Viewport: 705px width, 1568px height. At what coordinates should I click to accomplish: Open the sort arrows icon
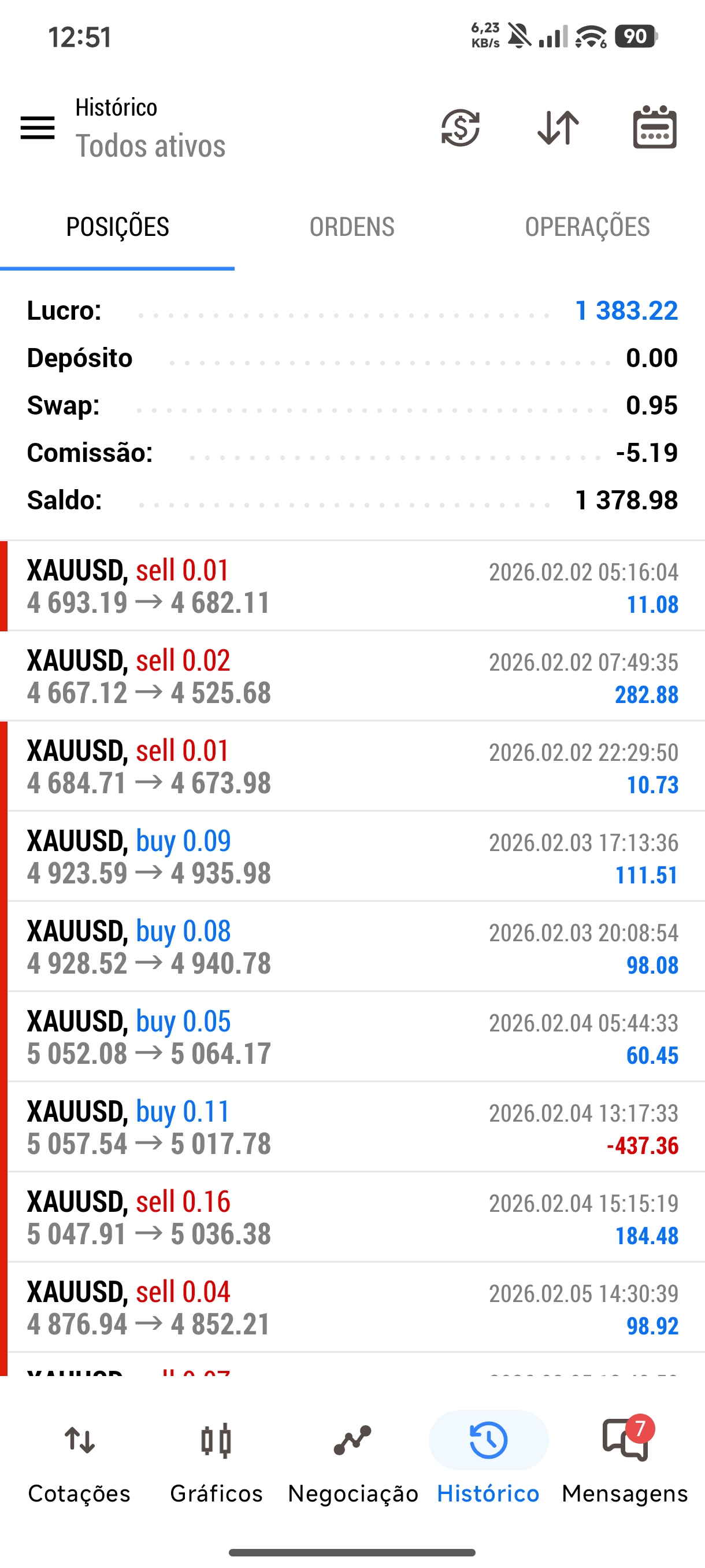click(x=558, y=128)
